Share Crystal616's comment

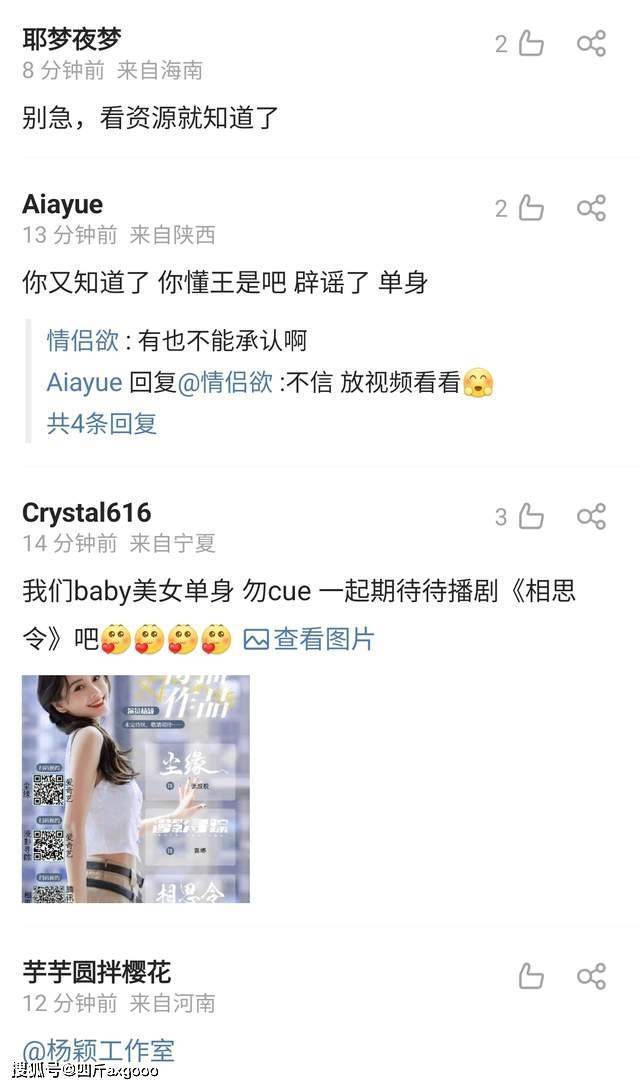[592, 517]
